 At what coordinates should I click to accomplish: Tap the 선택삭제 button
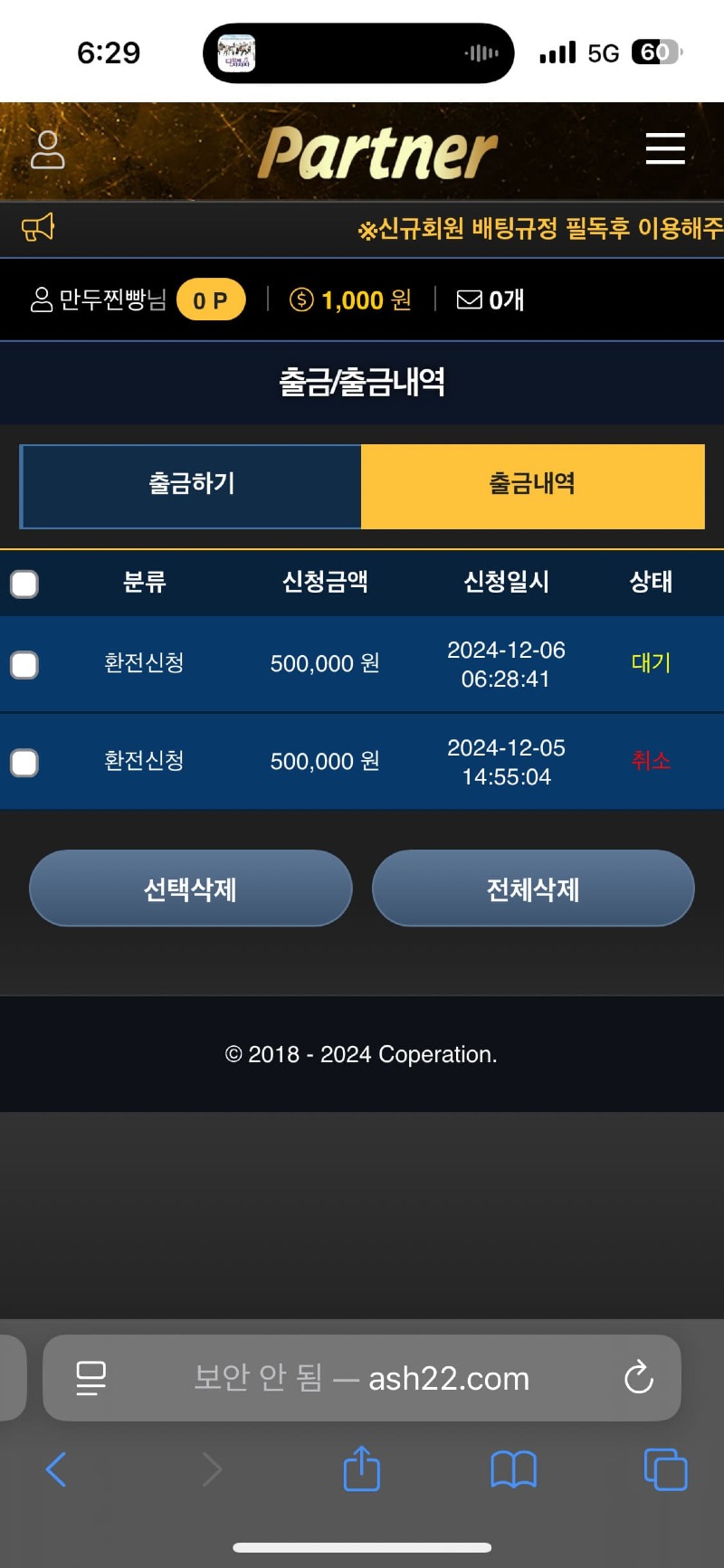pos(190,889)
